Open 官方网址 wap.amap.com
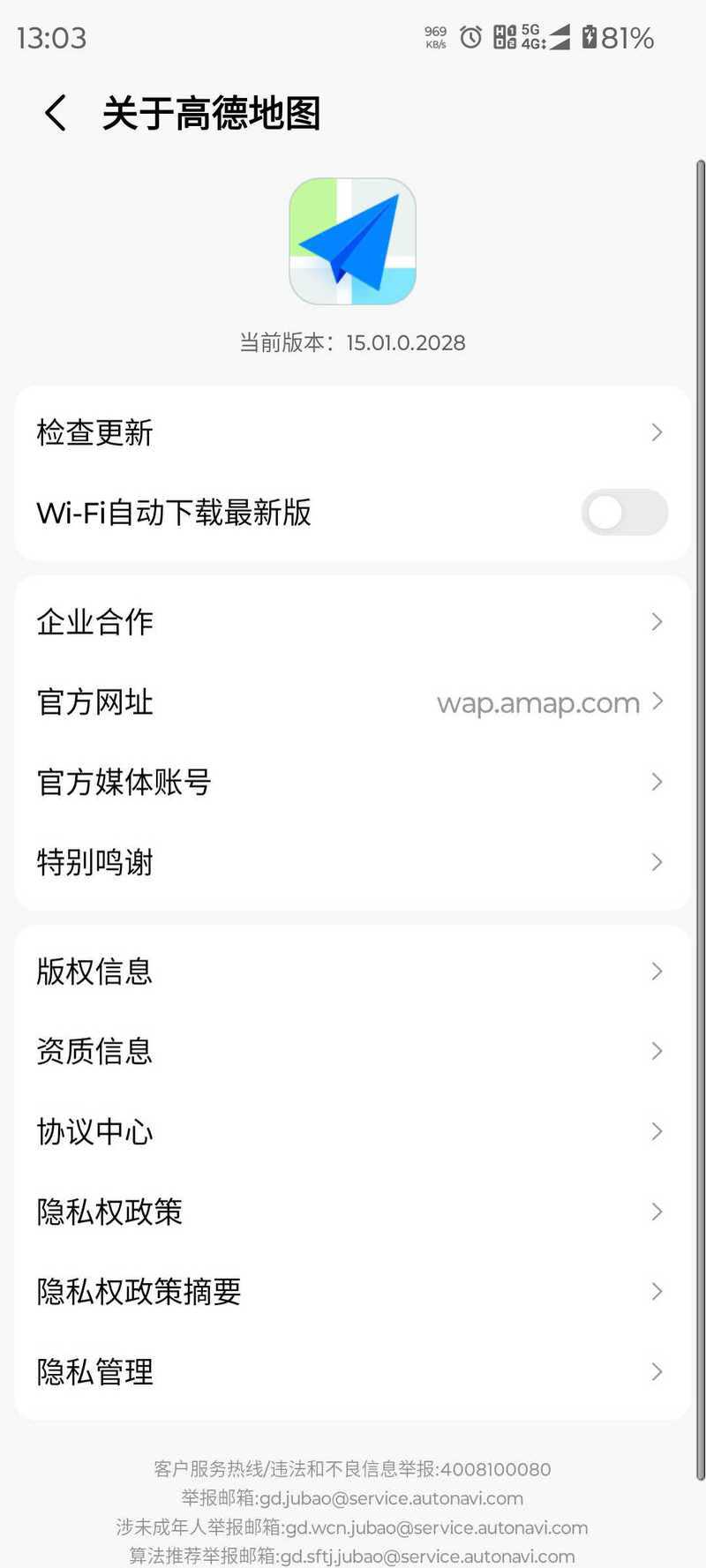 [x=353, y=702]
